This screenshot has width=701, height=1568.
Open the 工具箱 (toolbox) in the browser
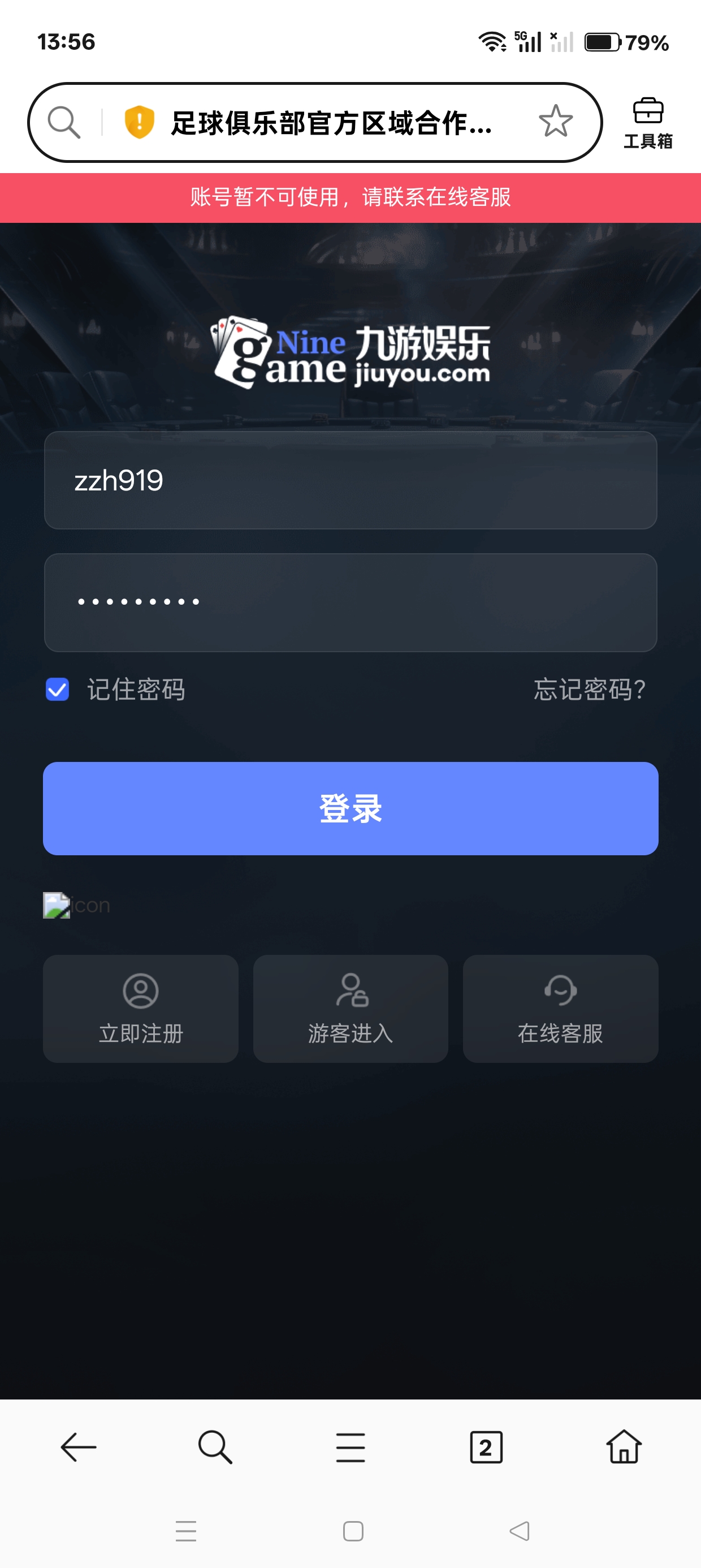tap(648, 120)
